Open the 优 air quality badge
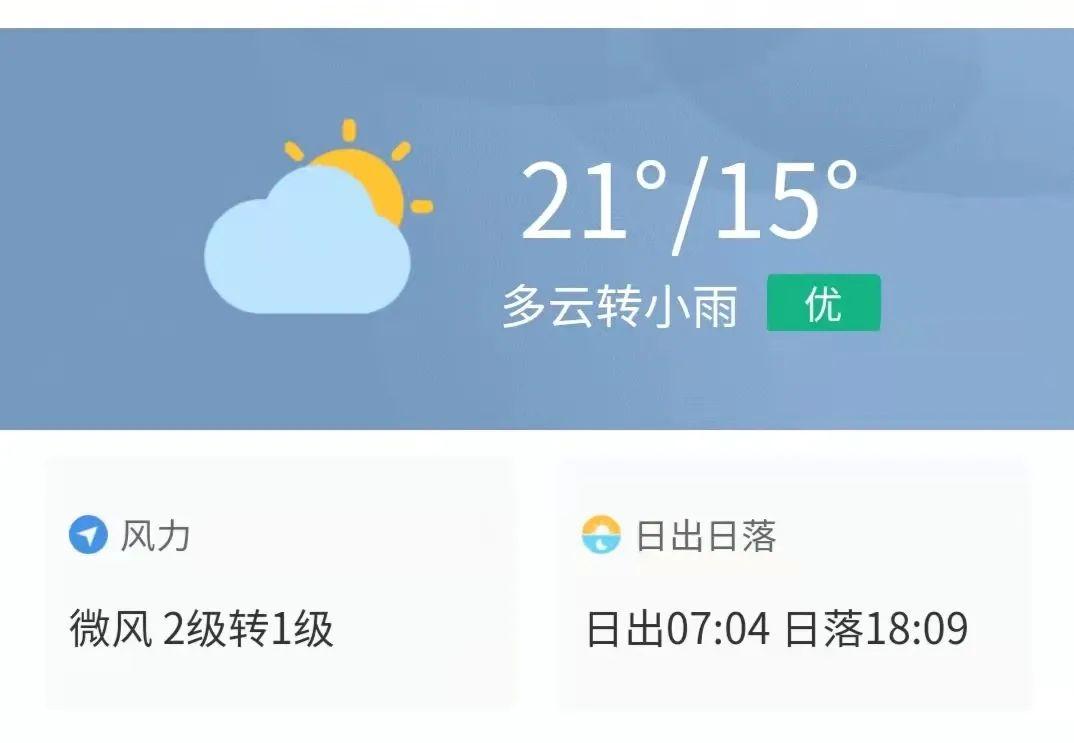1074x743 pixels. click(823, 303)
